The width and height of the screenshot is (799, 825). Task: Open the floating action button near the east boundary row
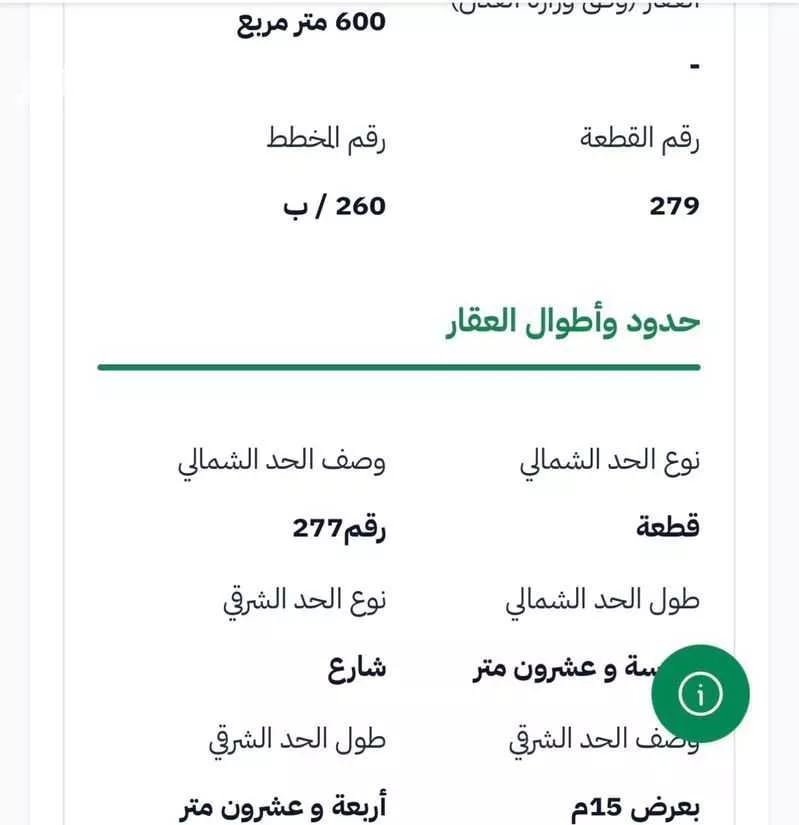point(702,692)
